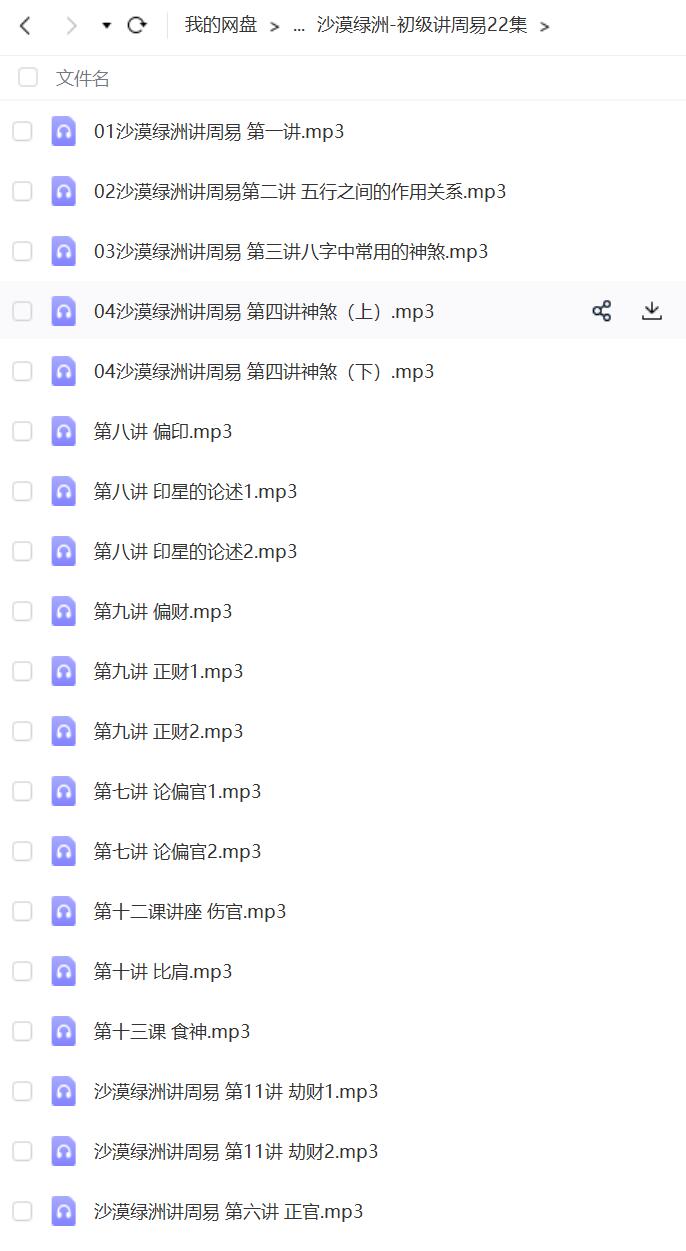Open 01沙漠绿洲讲周易 第一讲.mp3
Image resolution: width=686 pixels, height=1251 pixels.
[x=218, y=131]
